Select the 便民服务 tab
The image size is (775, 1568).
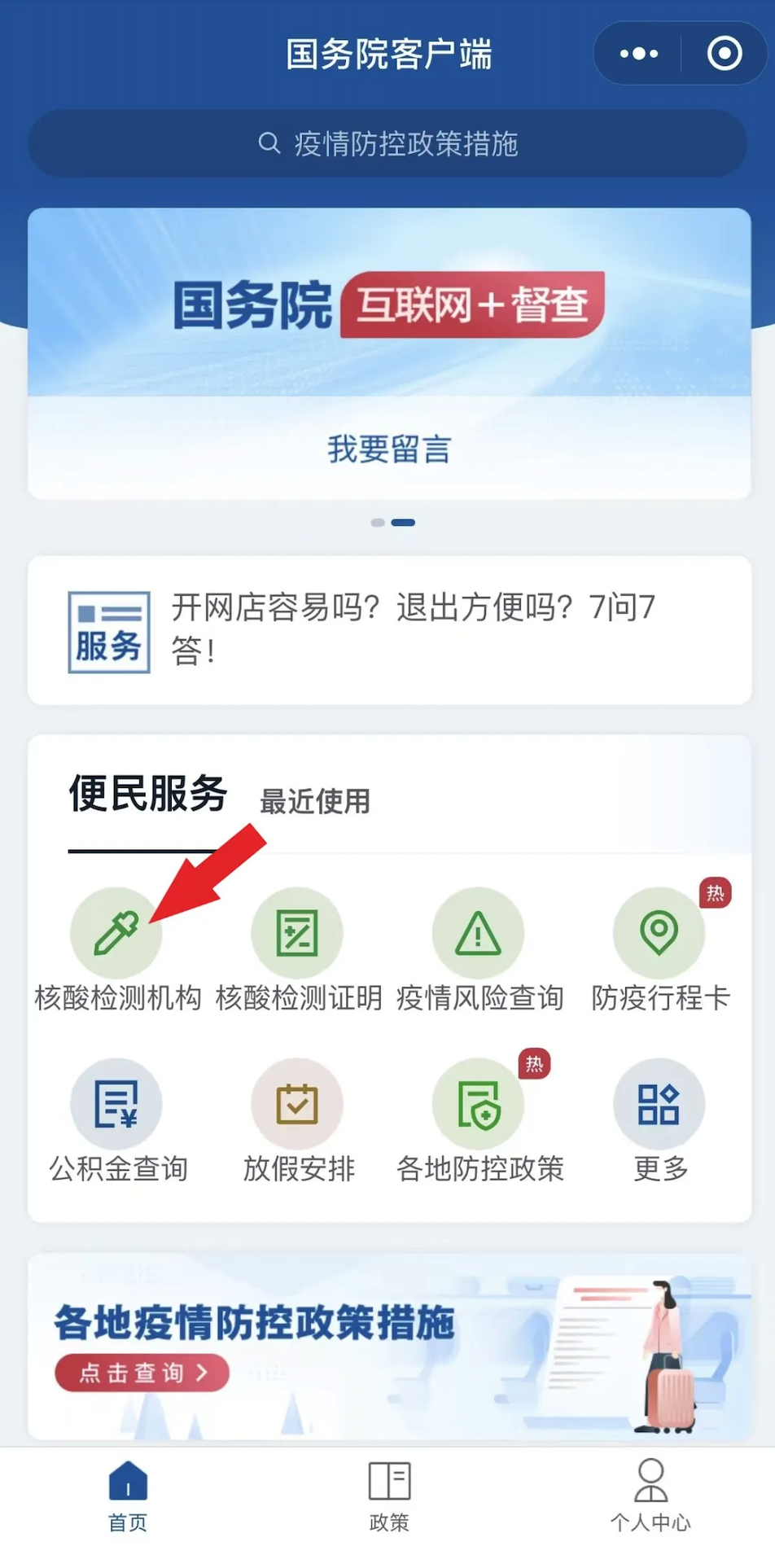pos(148,795)
